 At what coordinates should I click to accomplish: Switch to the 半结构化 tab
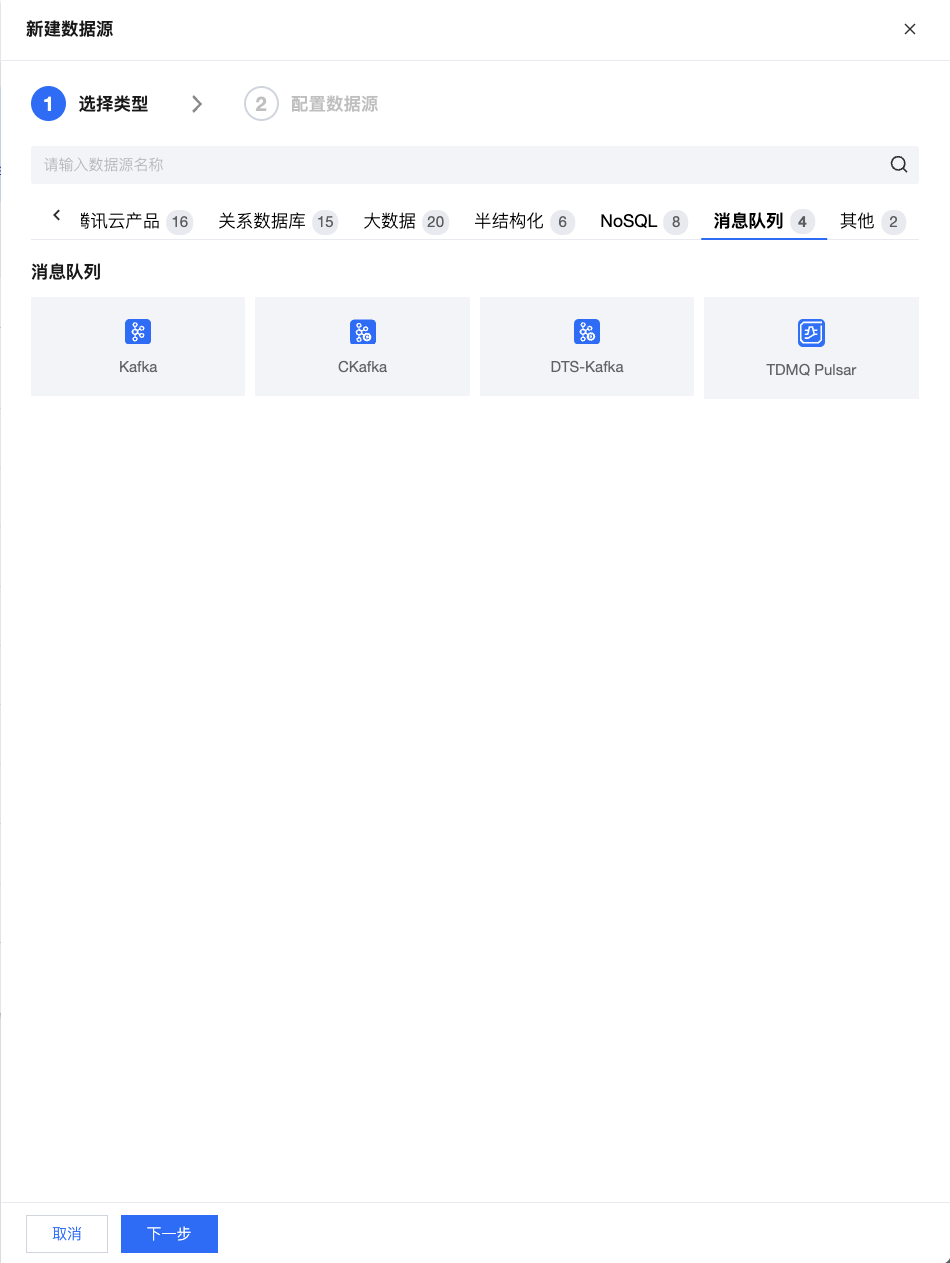pyautogui.click(x=523, y=221)
